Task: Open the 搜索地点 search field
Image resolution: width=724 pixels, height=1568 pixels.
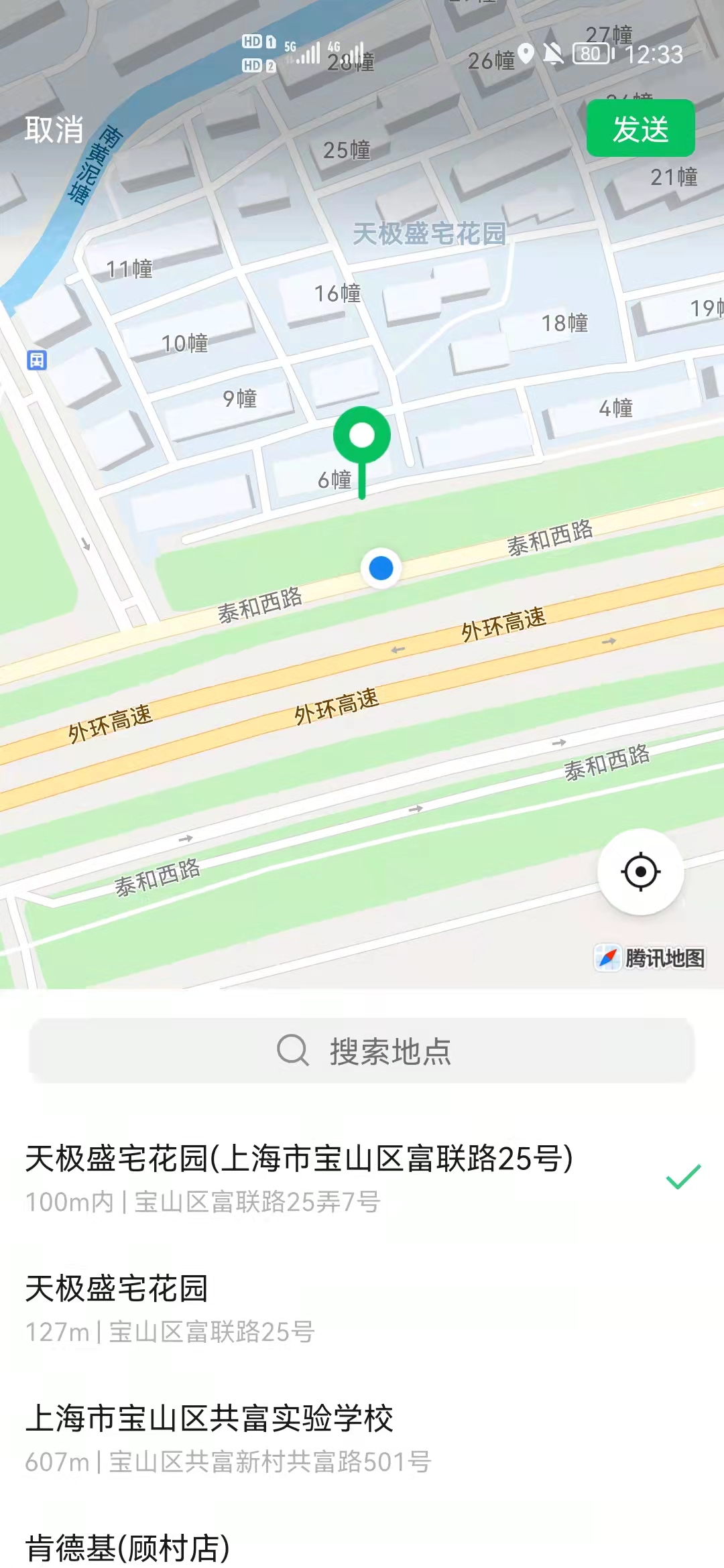Action: 362,1051
